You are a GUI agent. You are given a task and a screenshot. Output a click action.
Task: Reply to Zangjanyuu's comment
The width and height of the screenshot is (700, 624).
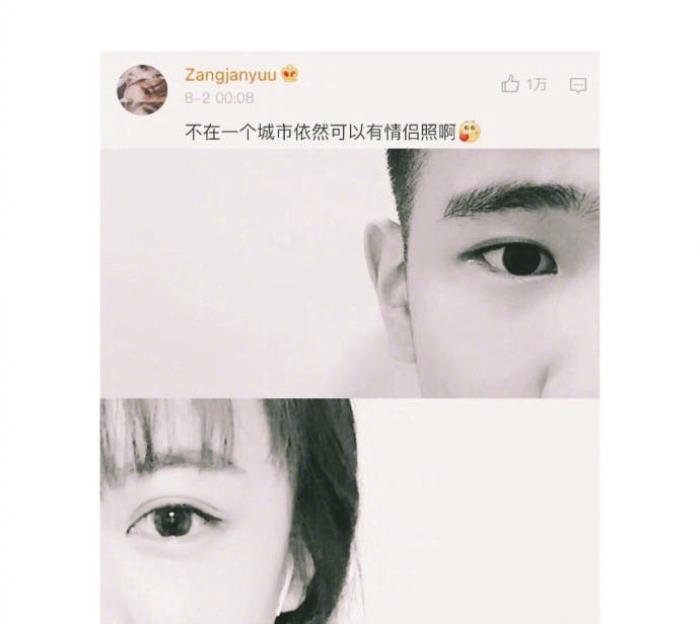(578, 85)
